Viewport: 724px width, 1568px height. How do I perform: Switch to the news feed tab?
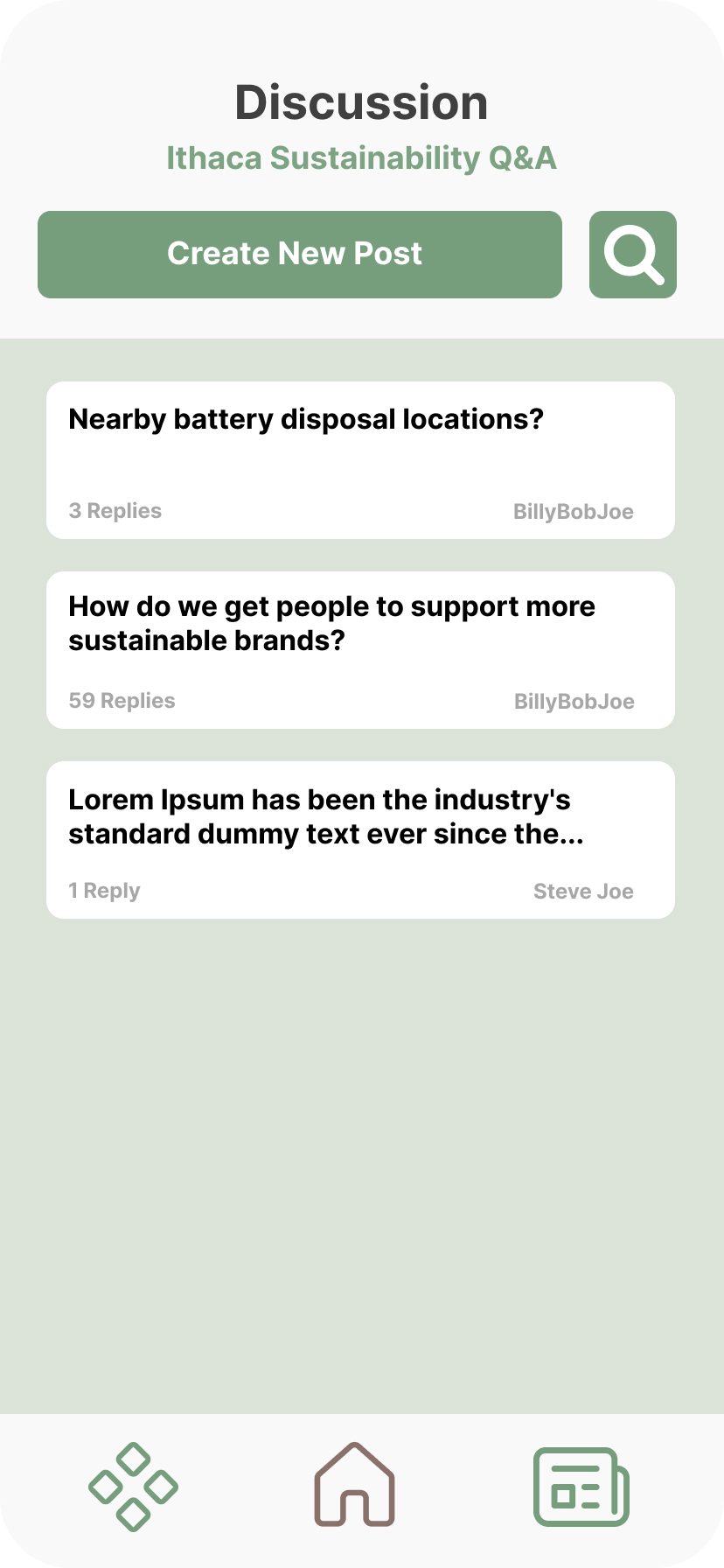point(581,1487)
